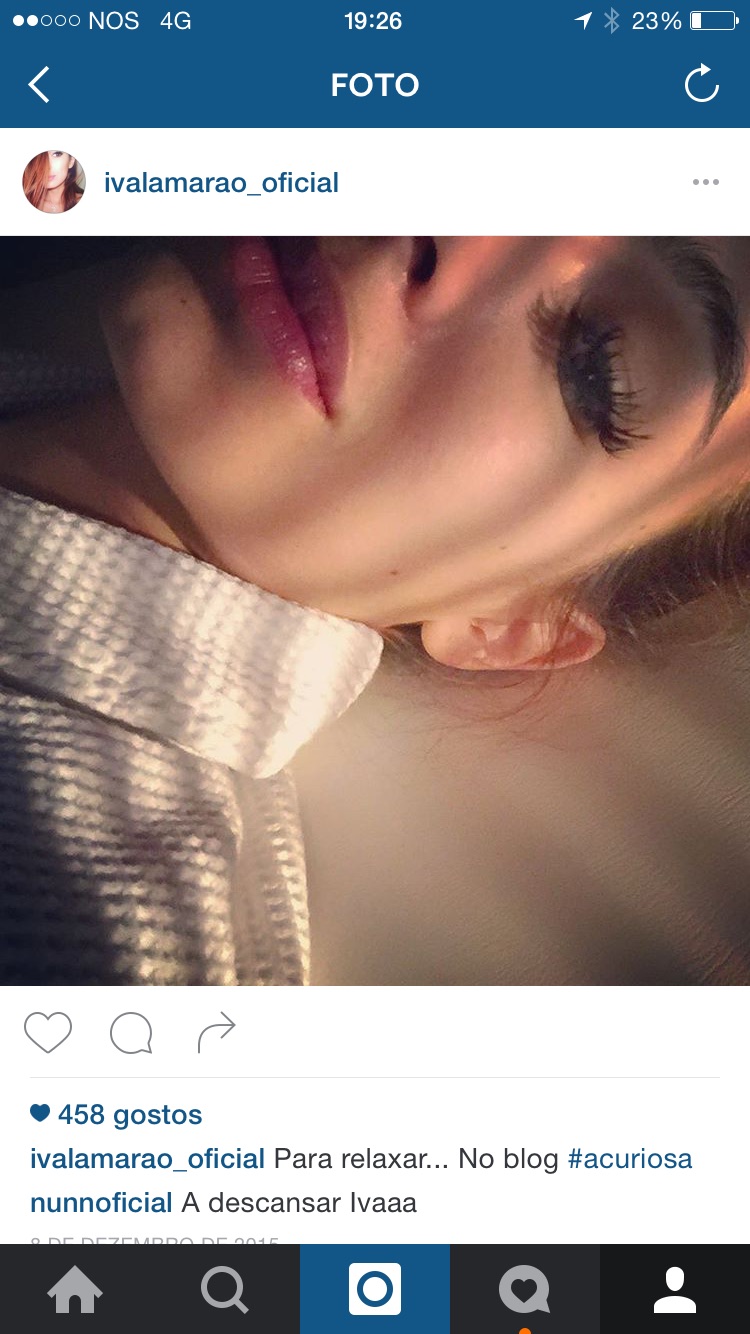750x1334 pixels.
Task: Open the ivalamarao_oficial username in header
Action: point(221,183)
